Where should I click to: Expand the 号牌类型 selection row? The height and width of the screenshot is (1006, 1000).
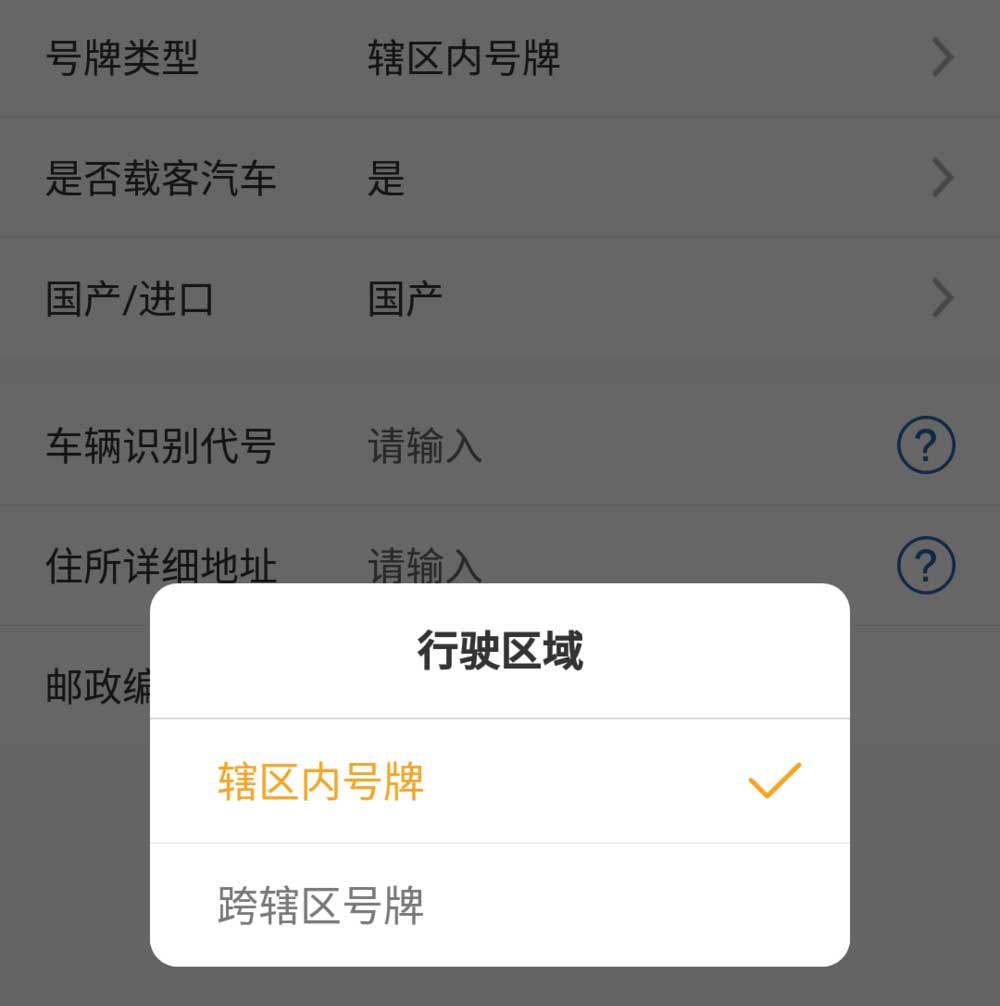click(x=500, y=57)
